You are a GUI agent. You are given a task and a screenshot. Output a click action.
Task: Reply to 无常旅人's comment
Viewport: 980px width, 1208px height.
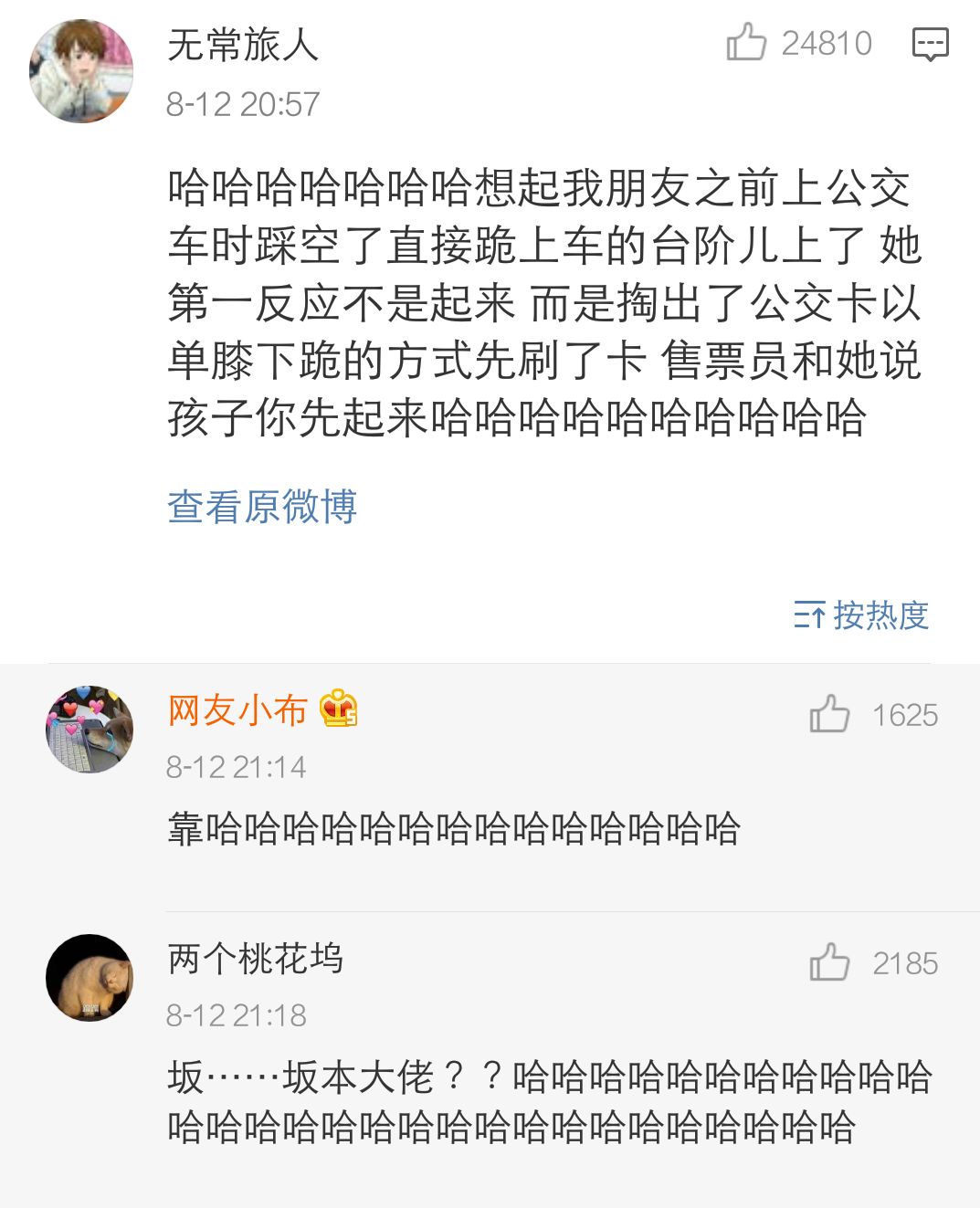[930, 43]
